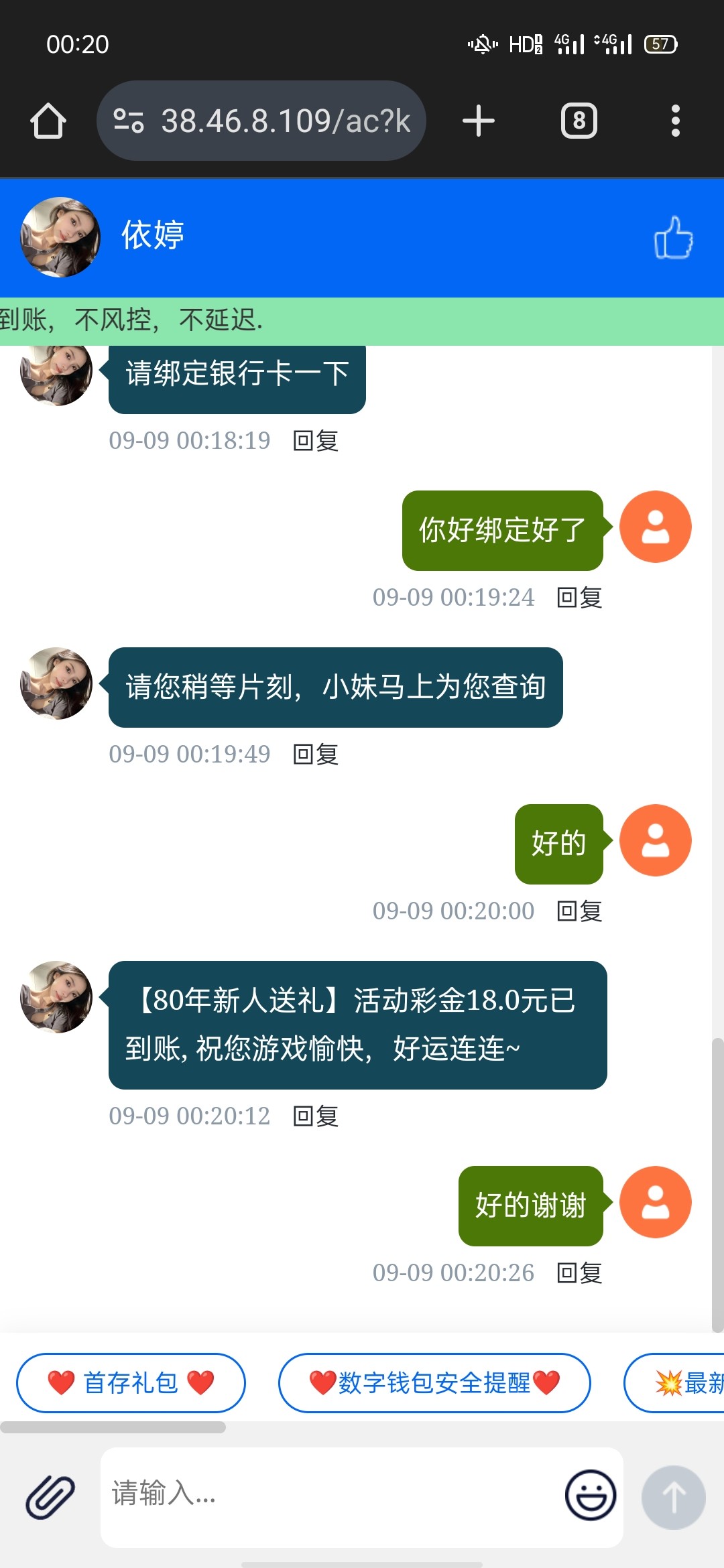Tap the paperclip attach icon
This screenshot has height=1568, width=724.
pyautogui.click(x=50, y=1496)
